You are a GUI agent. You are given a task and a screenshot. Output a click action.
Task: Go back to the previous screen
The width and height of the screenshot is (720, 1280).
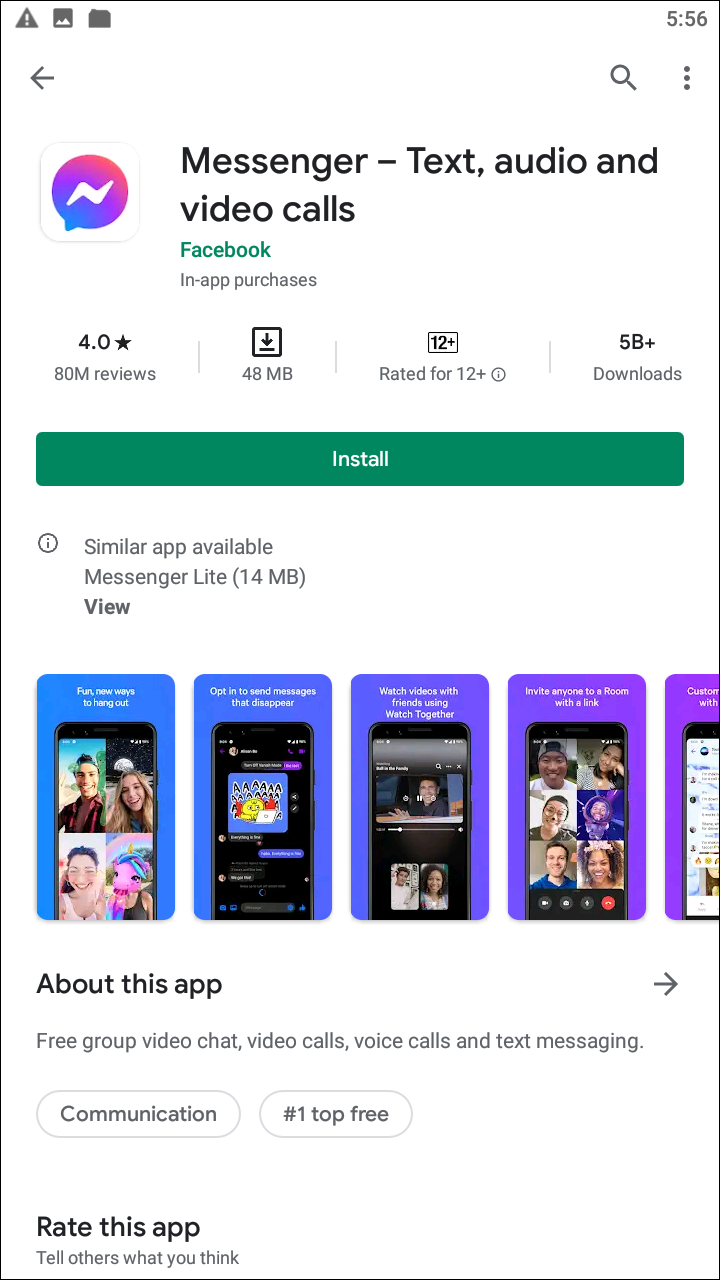point(42,78)
